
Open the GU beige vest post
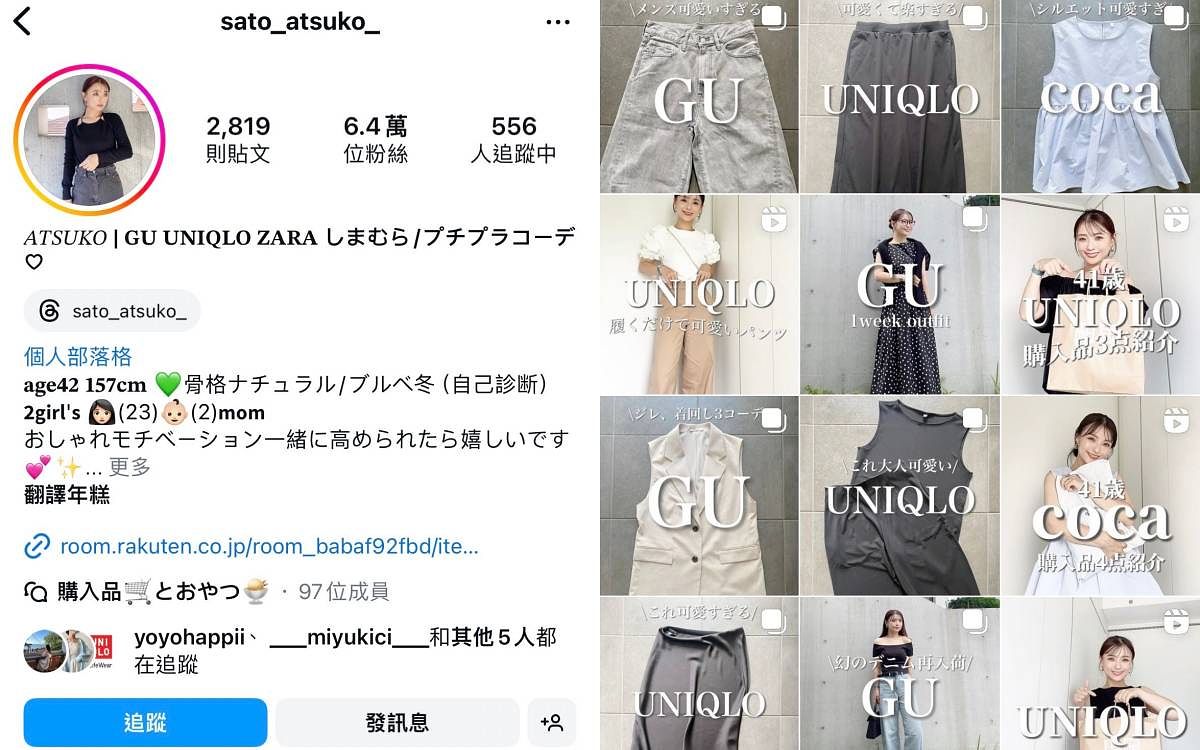[698, 496]
